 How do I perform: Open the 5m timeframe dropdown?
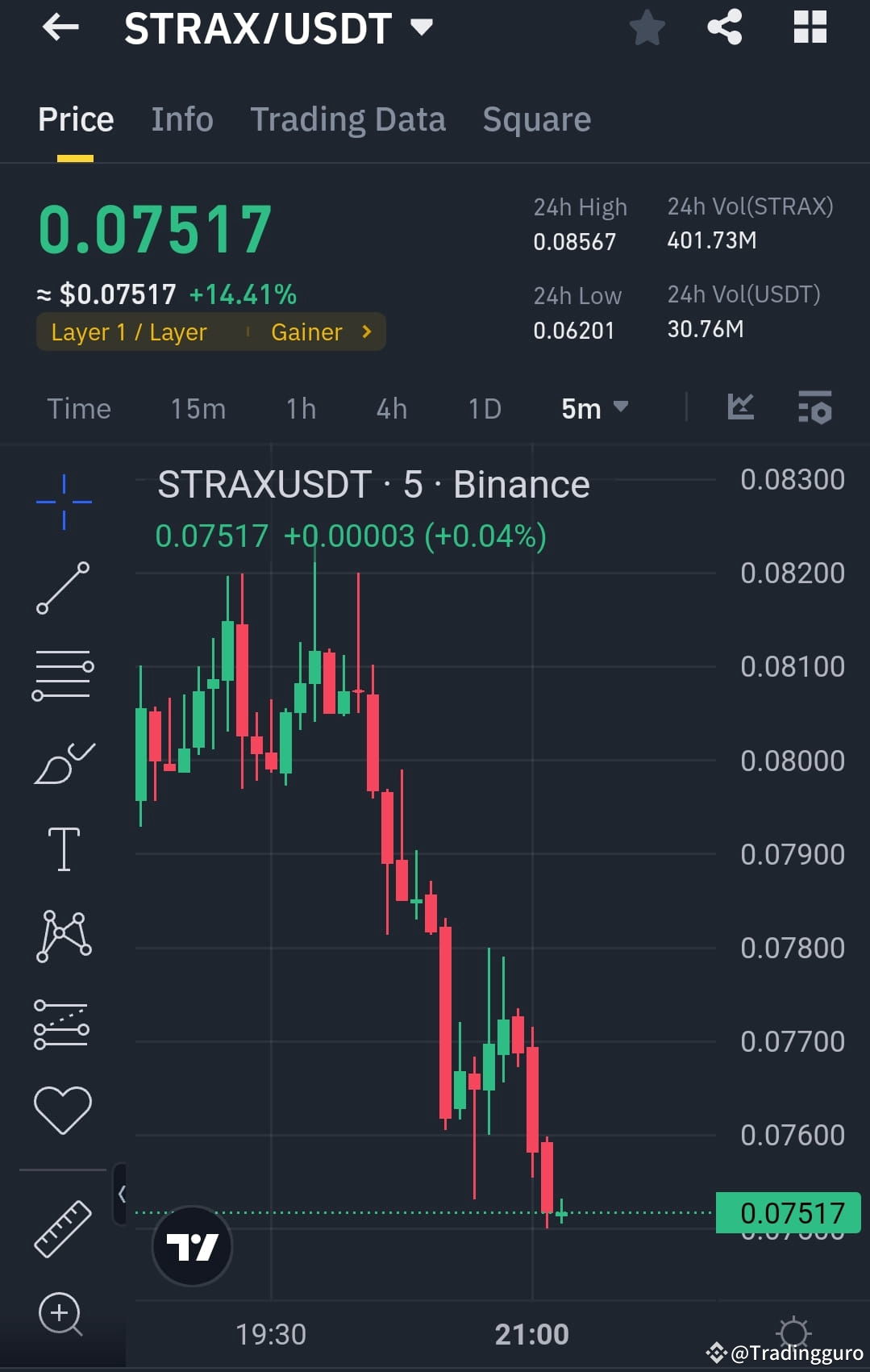pyautogui.click(x=597, y=409)
